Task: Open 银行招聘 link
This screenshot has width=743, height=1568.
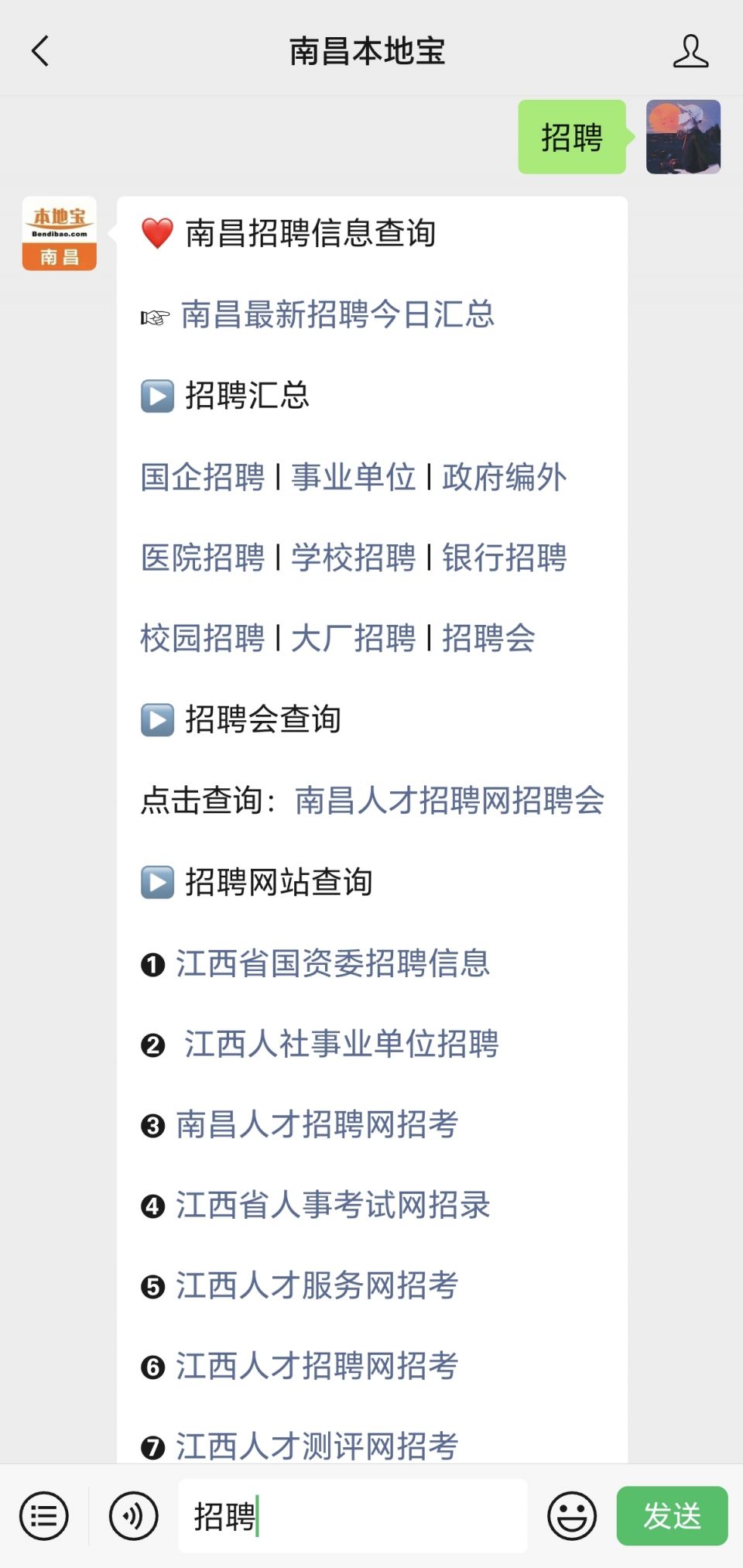Action: tap(504, 558)
